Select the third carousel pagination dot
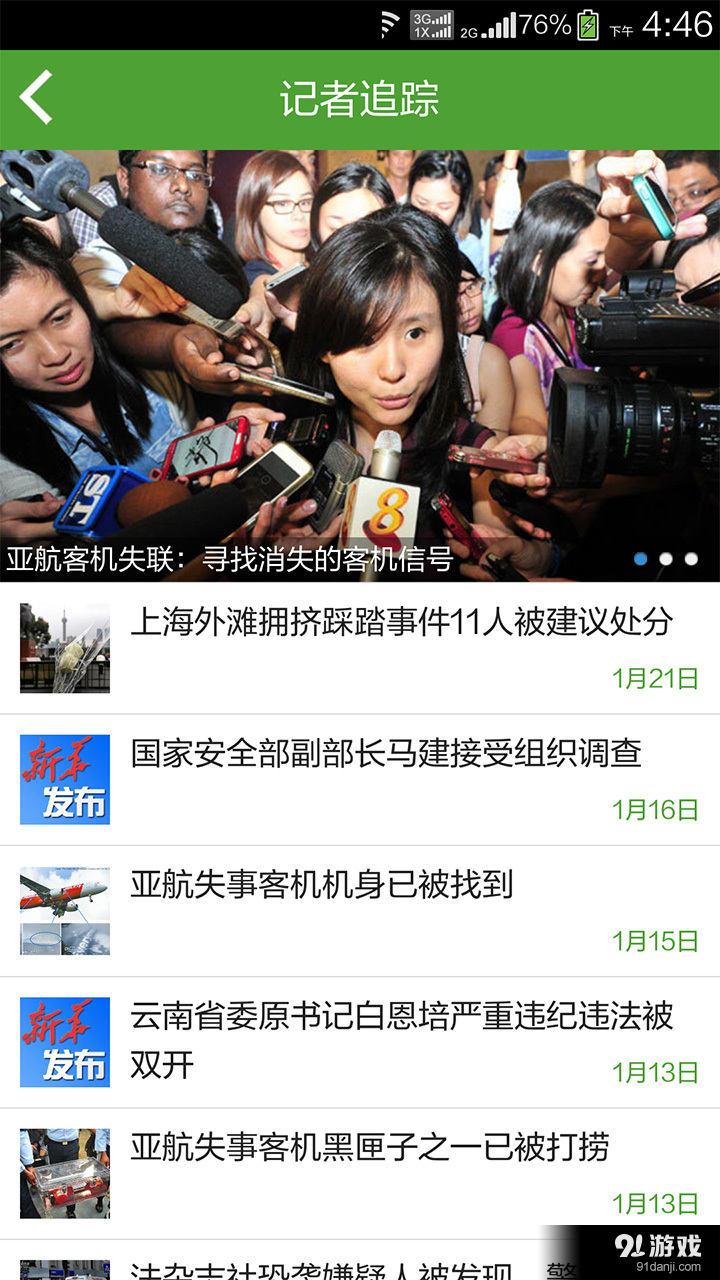Image resolution: width=720 pixels, height=1280 pixels. [691, 556]
